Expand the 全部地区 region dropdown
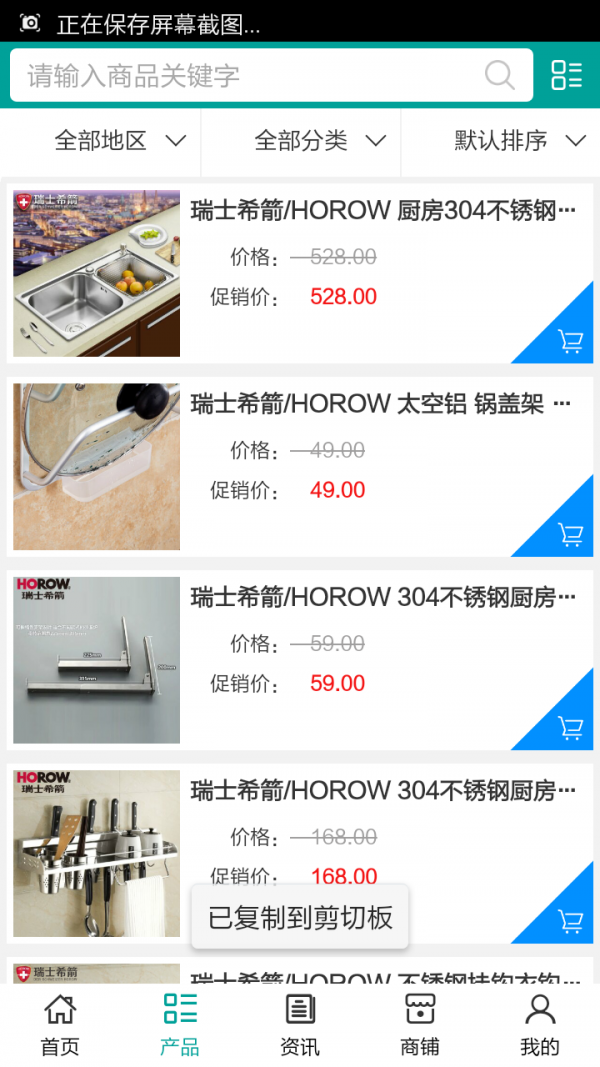 [120, 141]
